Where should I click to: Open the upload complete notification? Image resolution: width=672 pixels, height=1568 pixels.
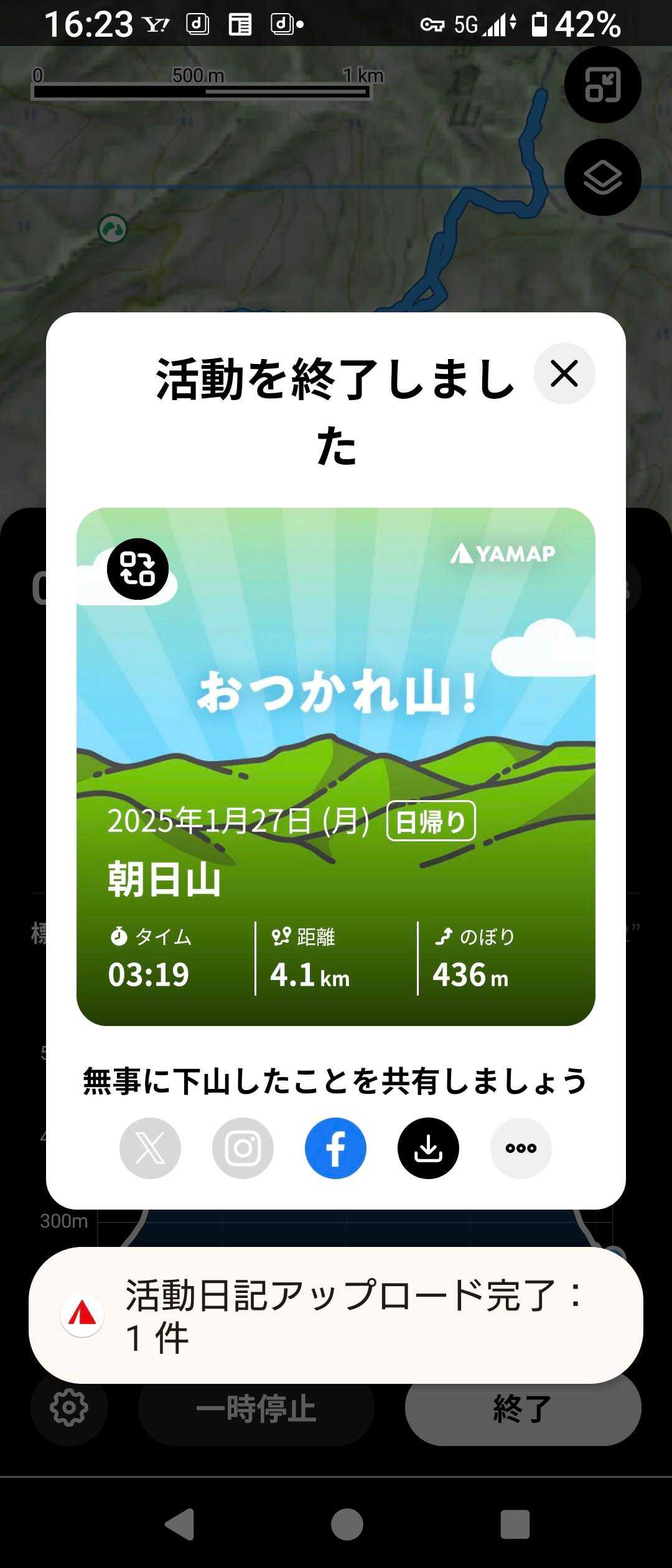[x=336, y=1315]
